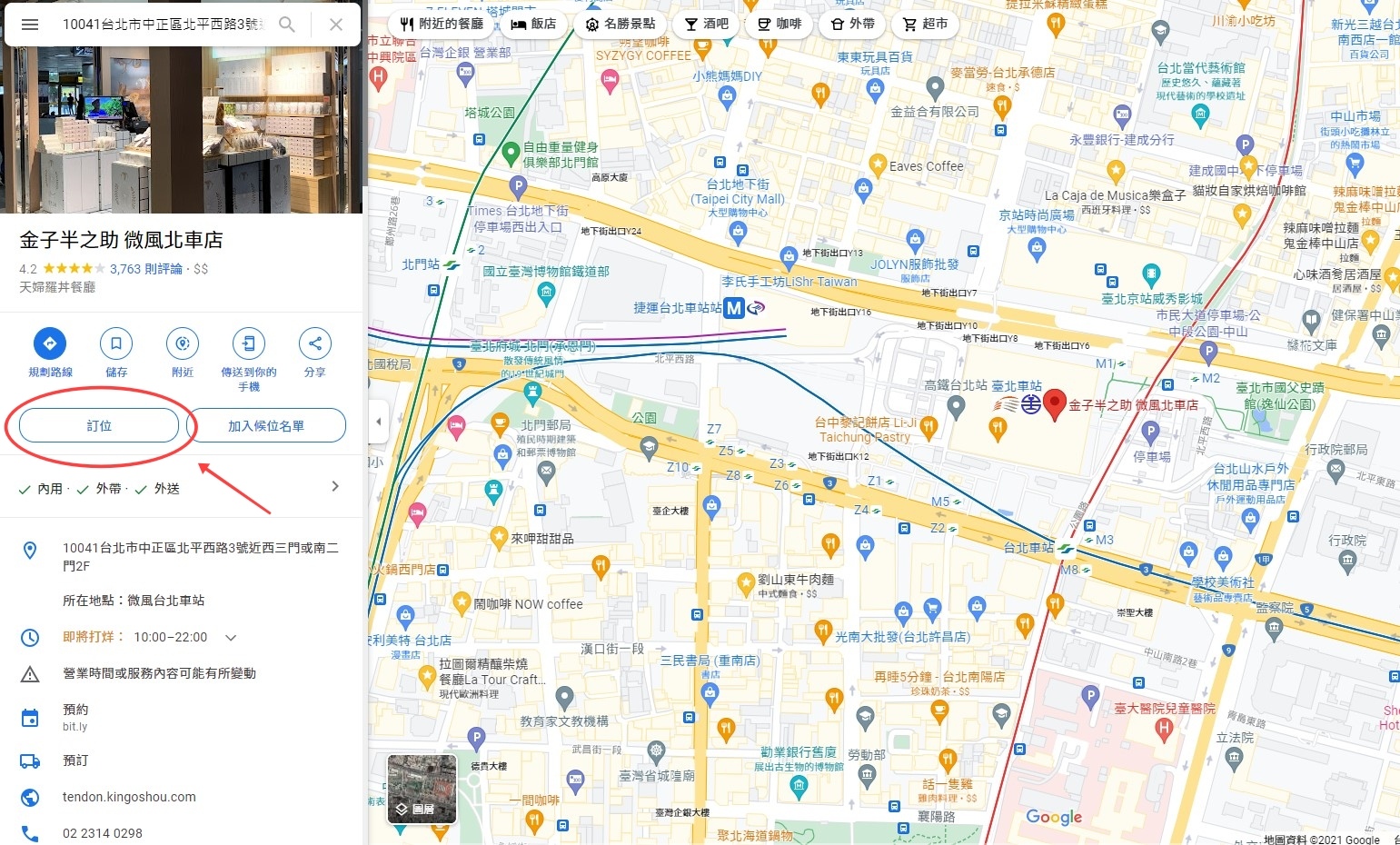Viewport: 1400px width, 845px height.
Task: Open the hamburger menu
Action: 30,25
